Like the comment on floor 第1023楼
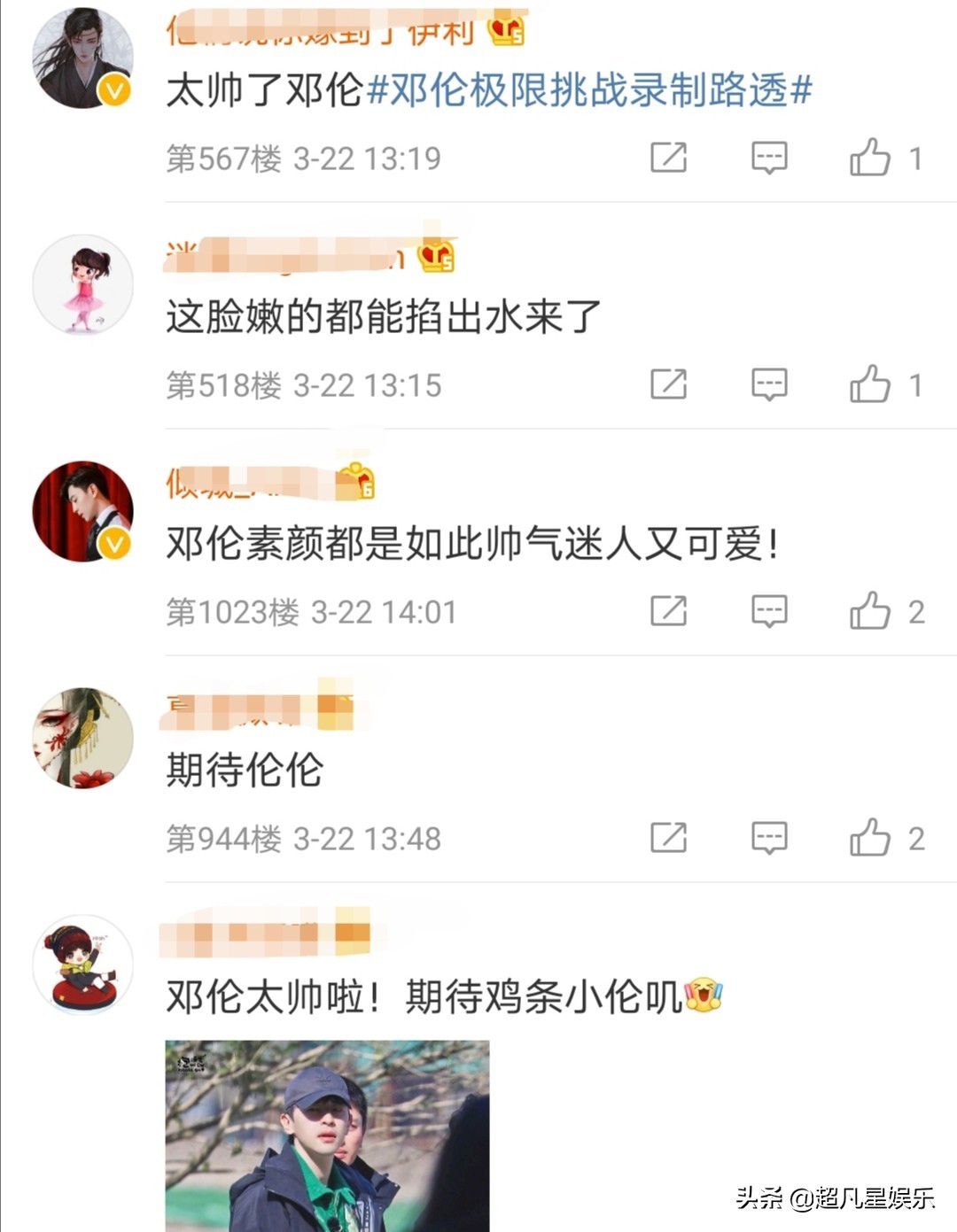Image resolution: width=957 pixels, height=1232 pixels. [870, 612]
